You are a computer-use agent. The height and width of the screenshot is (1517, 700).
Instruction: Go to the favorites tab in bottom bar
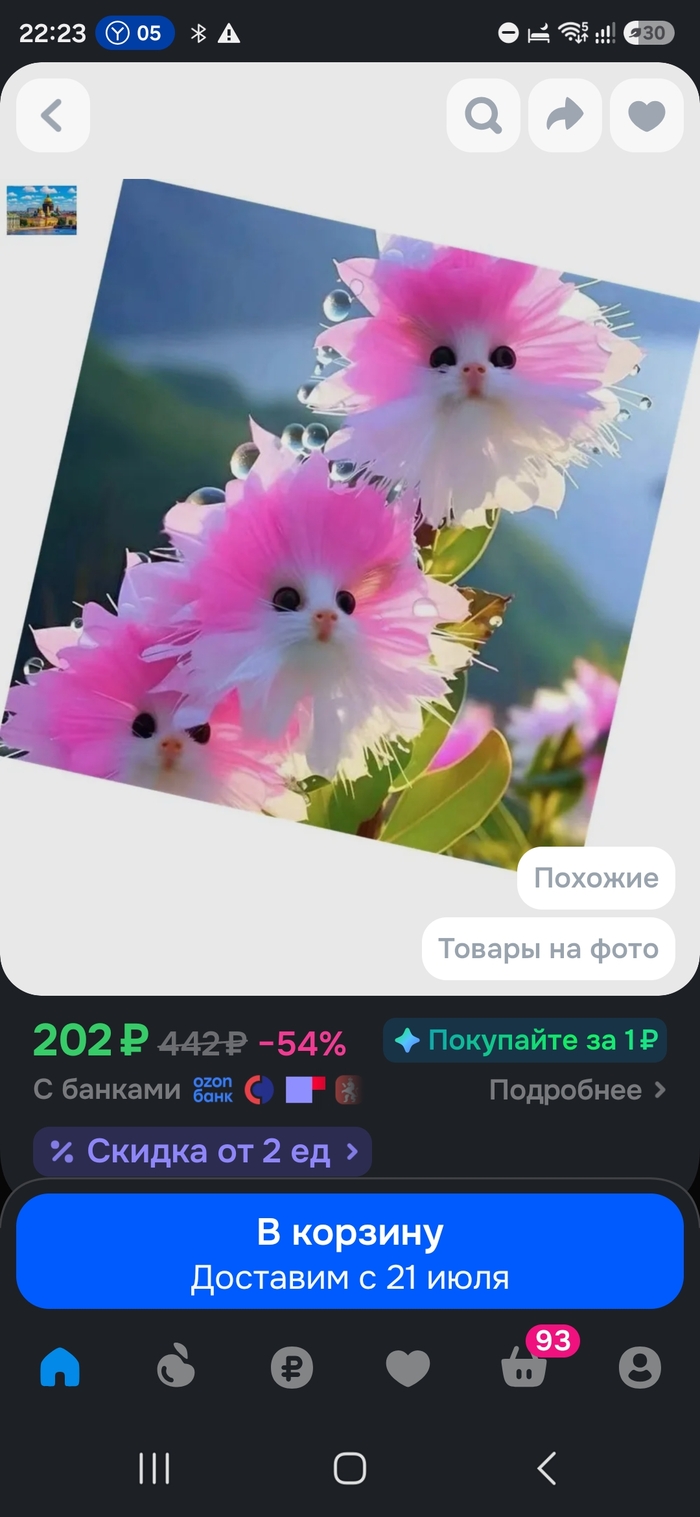(408, 1367)
